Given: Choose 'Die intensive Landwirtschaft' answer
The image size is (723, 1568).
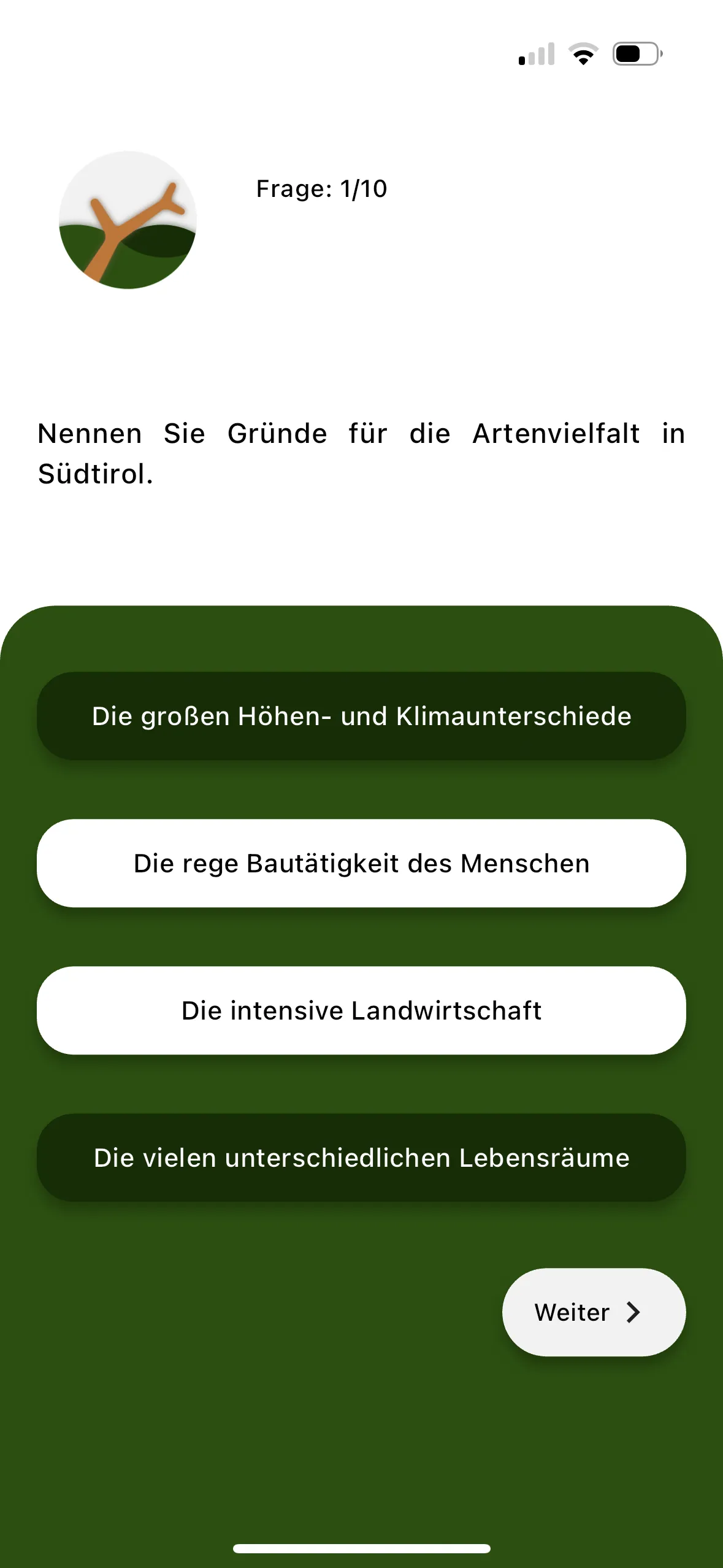Looking at the screenshot, I should click(x=361, y=1010).
